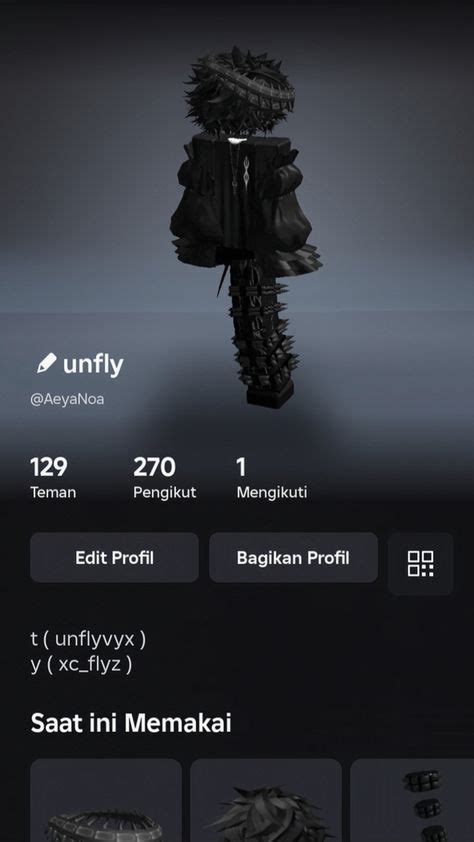Open the spiky black hair item card
The image size is (474, 842).
[x=266, y=801]
